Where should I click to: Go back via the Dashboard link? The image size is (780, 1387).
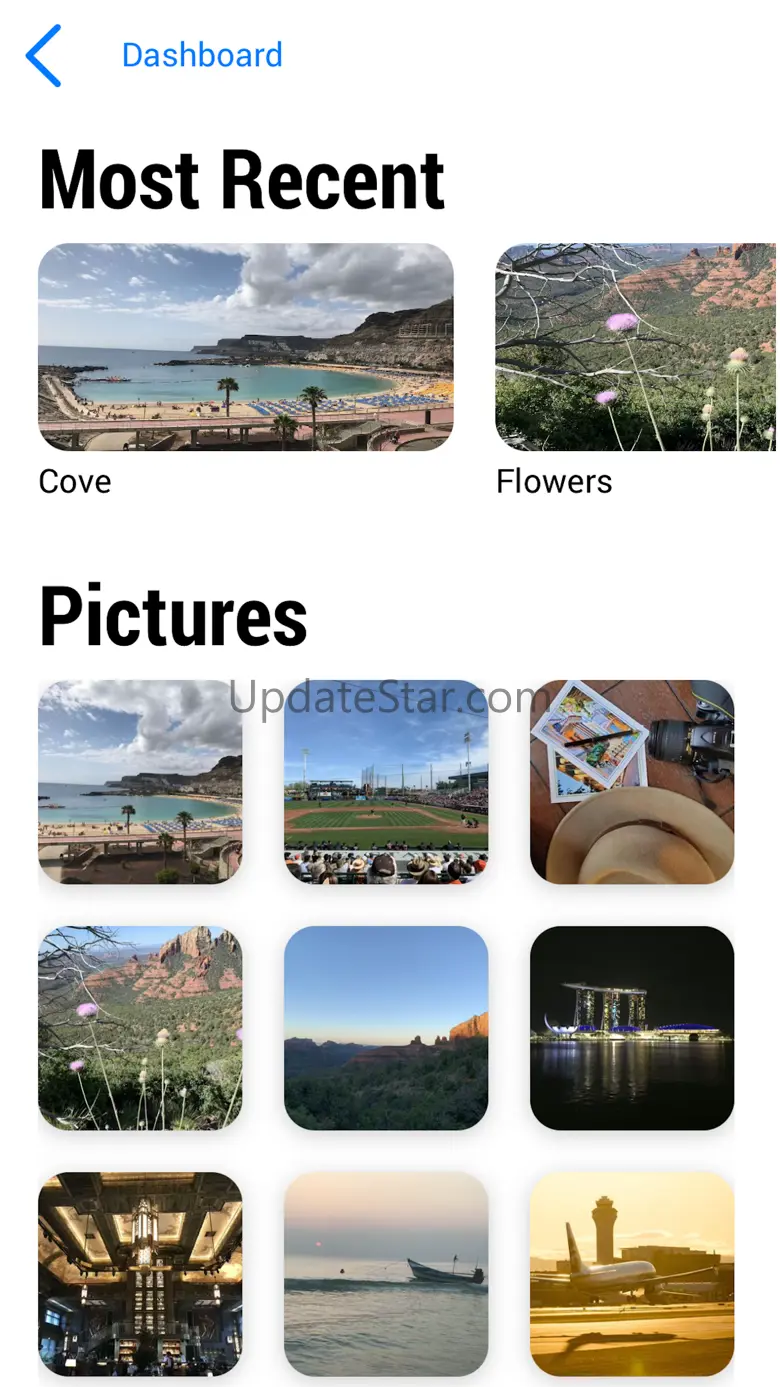point(202,55)
